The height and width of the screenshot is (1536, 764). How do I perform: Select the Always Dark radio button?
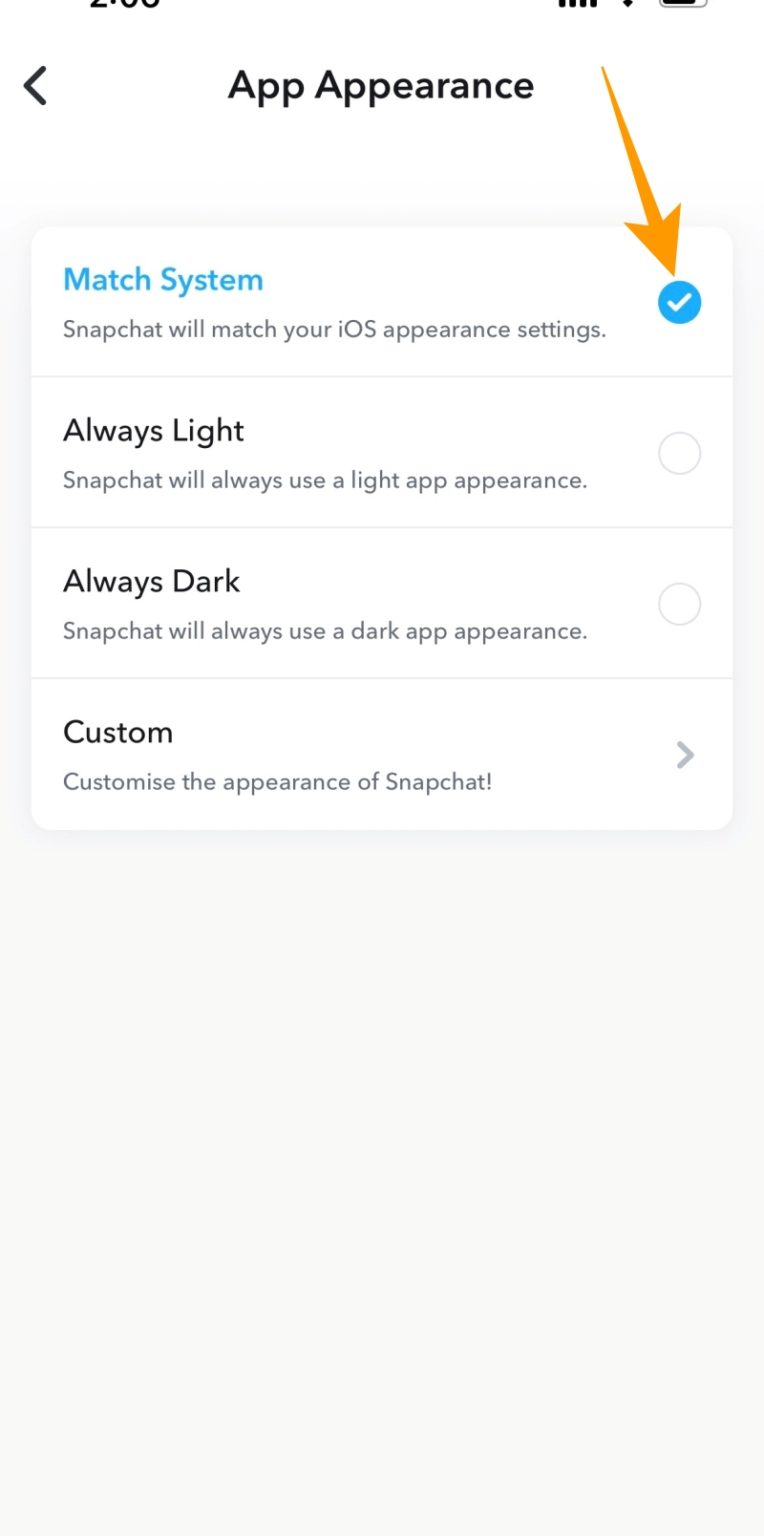679,604
